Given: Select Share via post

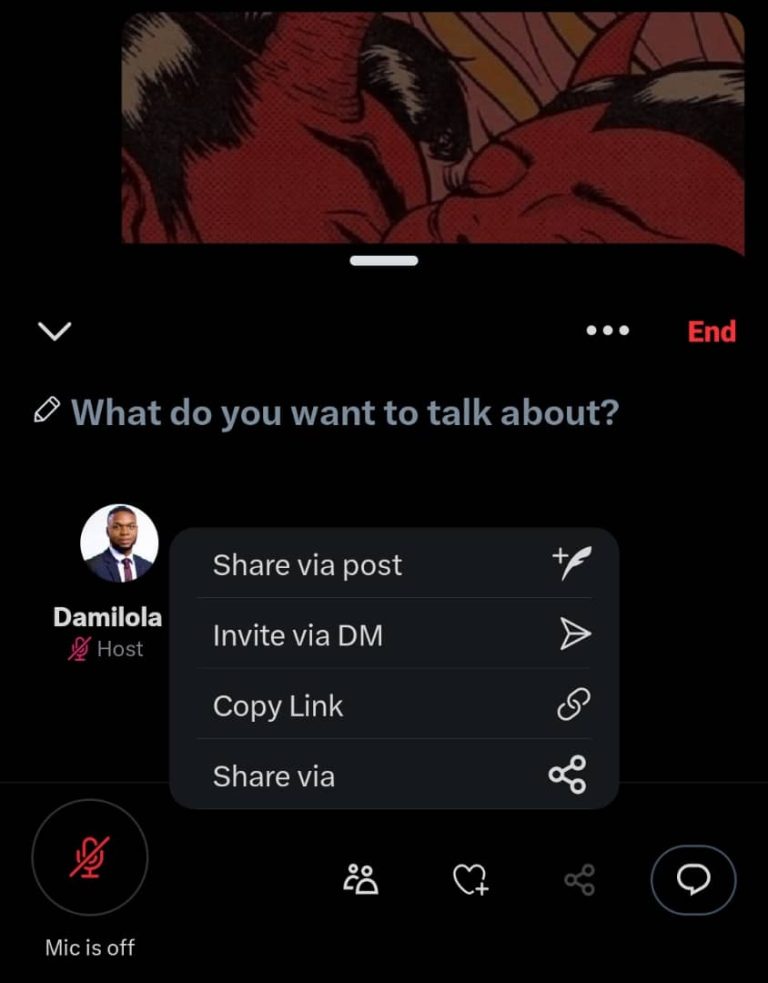Looking at the screenshot, I should pyautogui.click(x=394, y=565).
